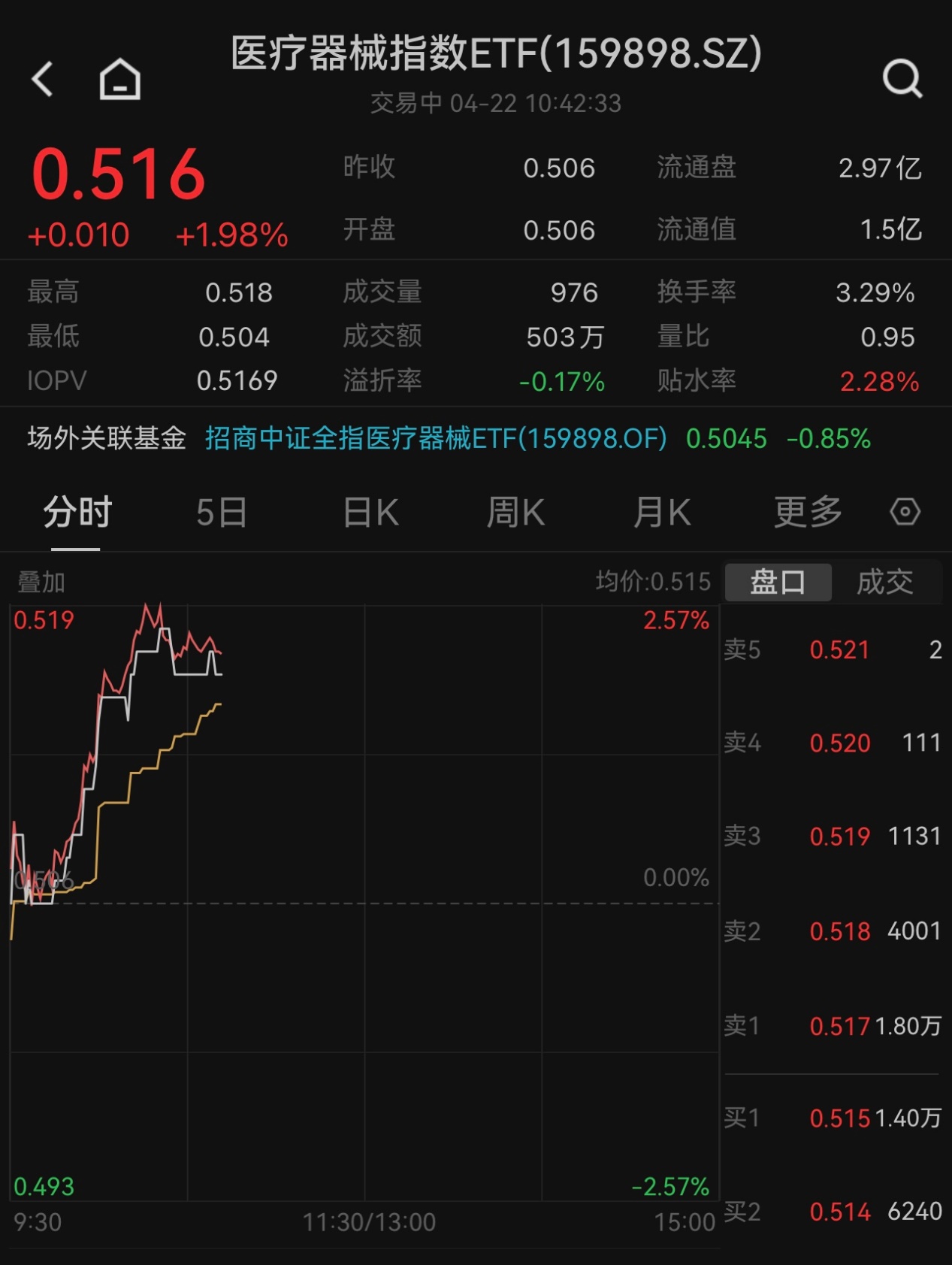Switch to the 成交 trades tab

[884, 582]
